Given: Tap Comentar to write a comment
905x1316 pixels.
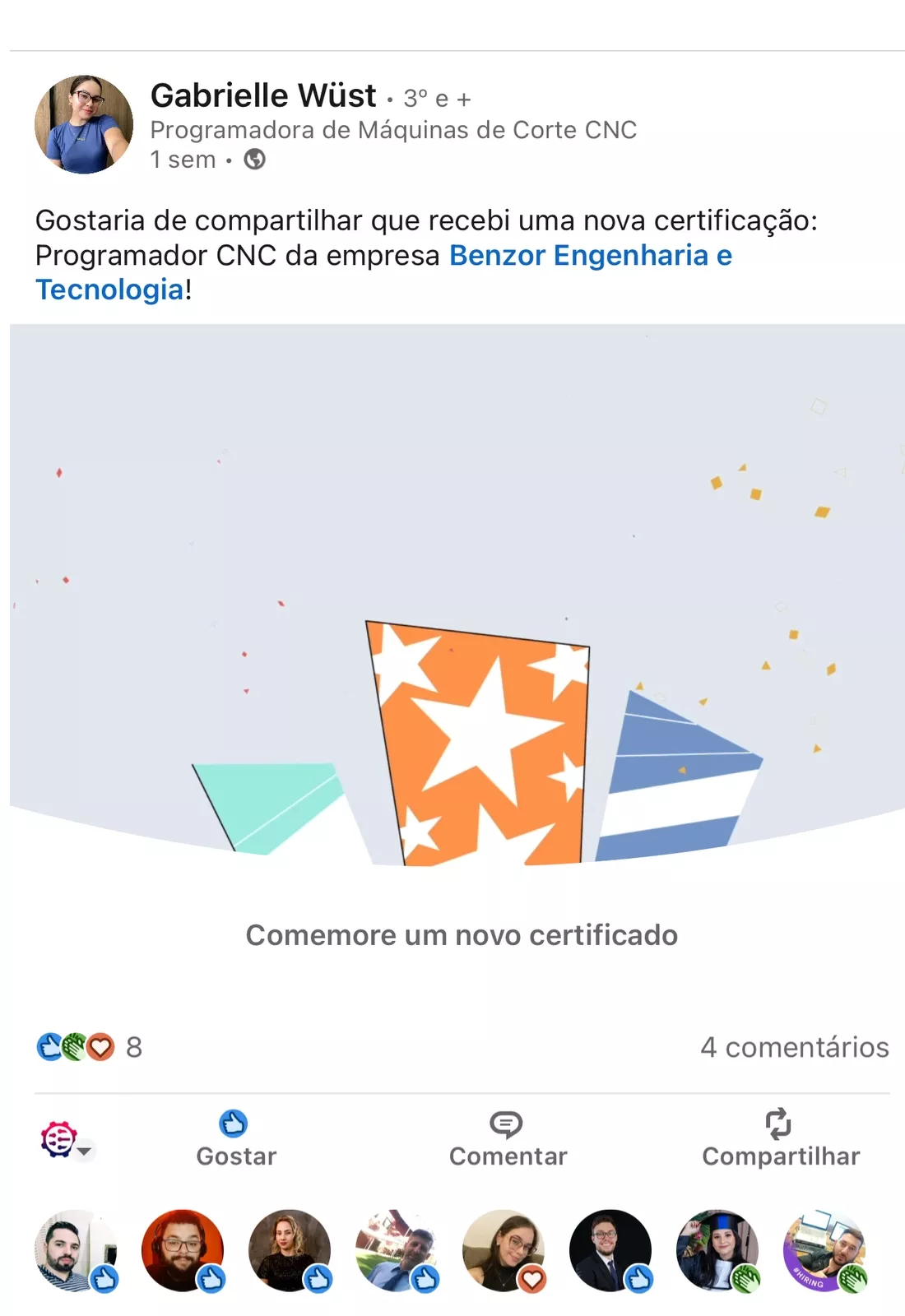Looking at the screenshot, I should click(x=508, y=1139).
